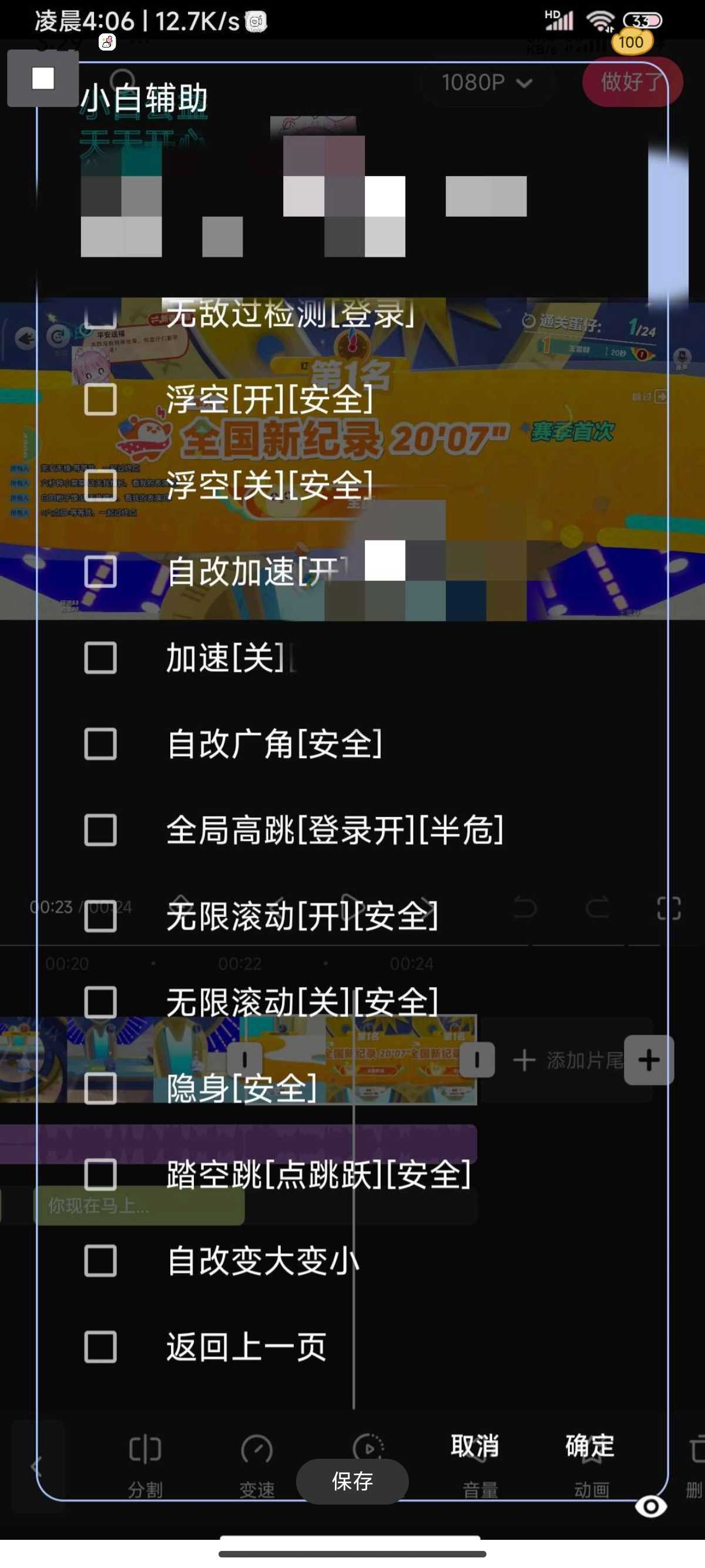The height and width of the screenshot is (1568, 705).
Task: Check 全局高跳[登录开][半危]
Action: click(100, 830)
